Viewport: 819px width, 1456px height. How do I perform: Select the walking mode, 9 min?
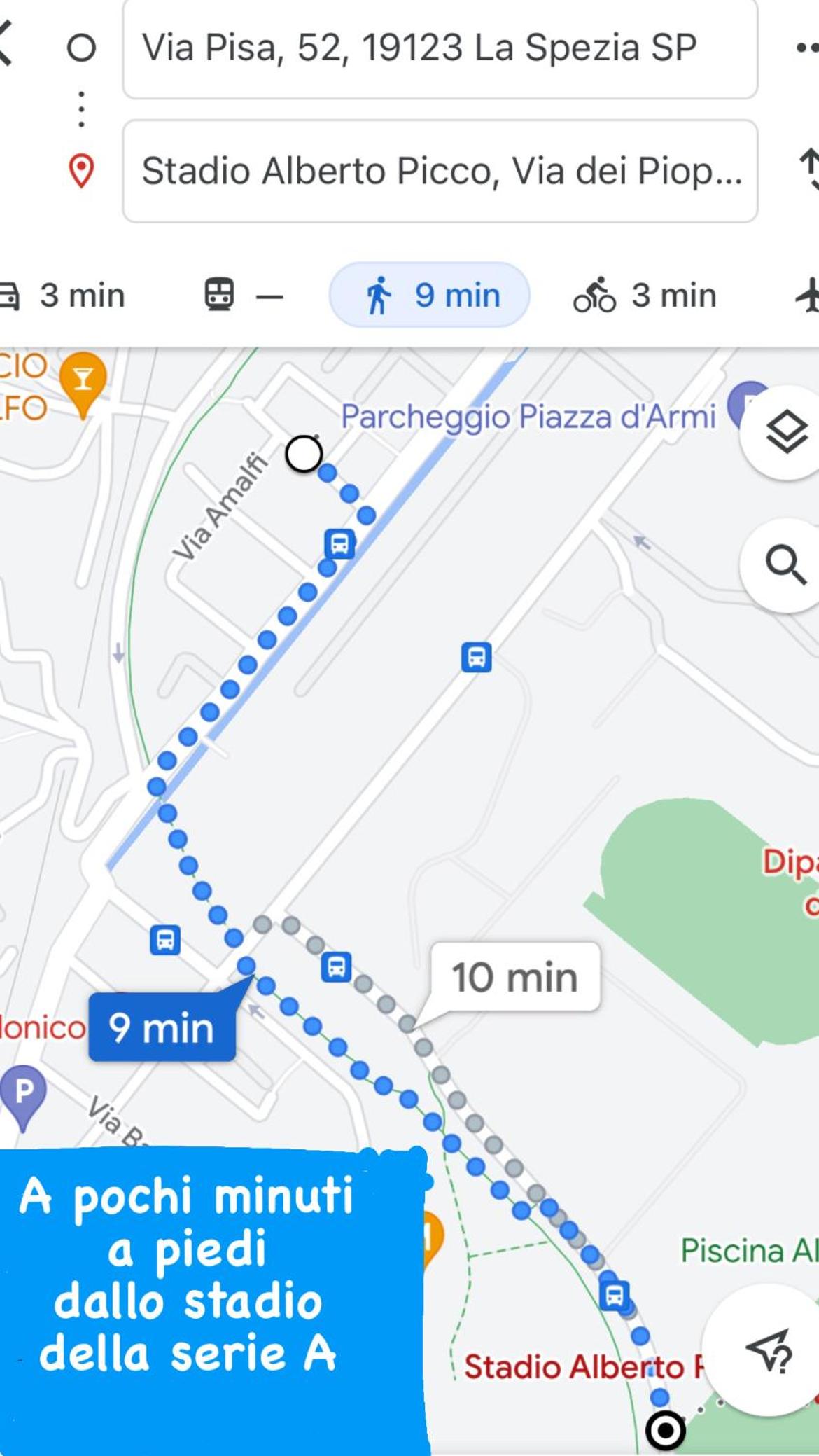tap(430, 295)
